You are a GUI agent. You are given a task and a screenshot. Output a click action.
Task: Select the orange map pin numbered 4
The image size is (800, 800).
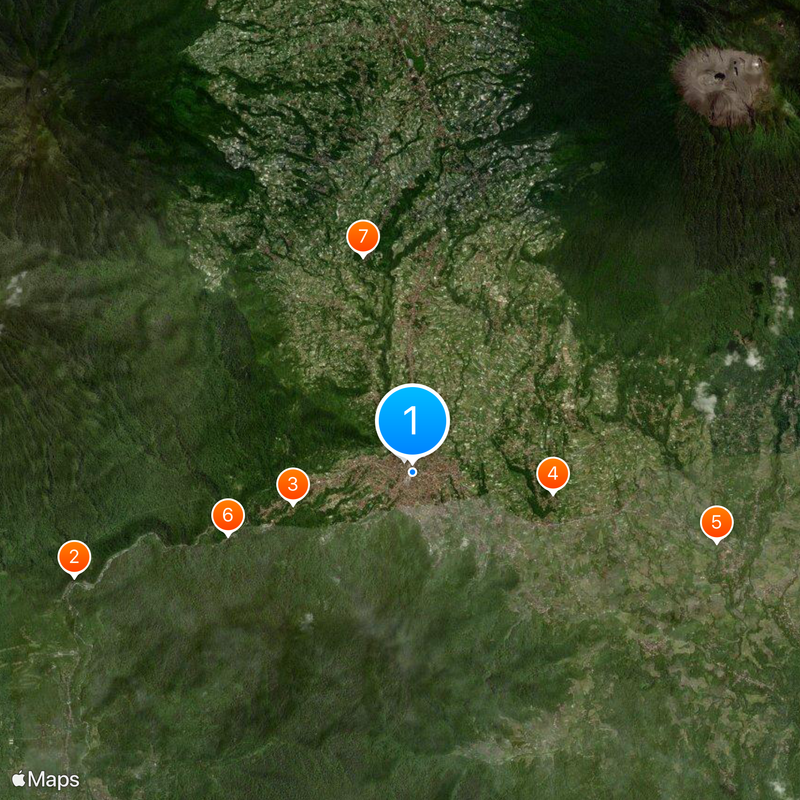tap(553, 474)
